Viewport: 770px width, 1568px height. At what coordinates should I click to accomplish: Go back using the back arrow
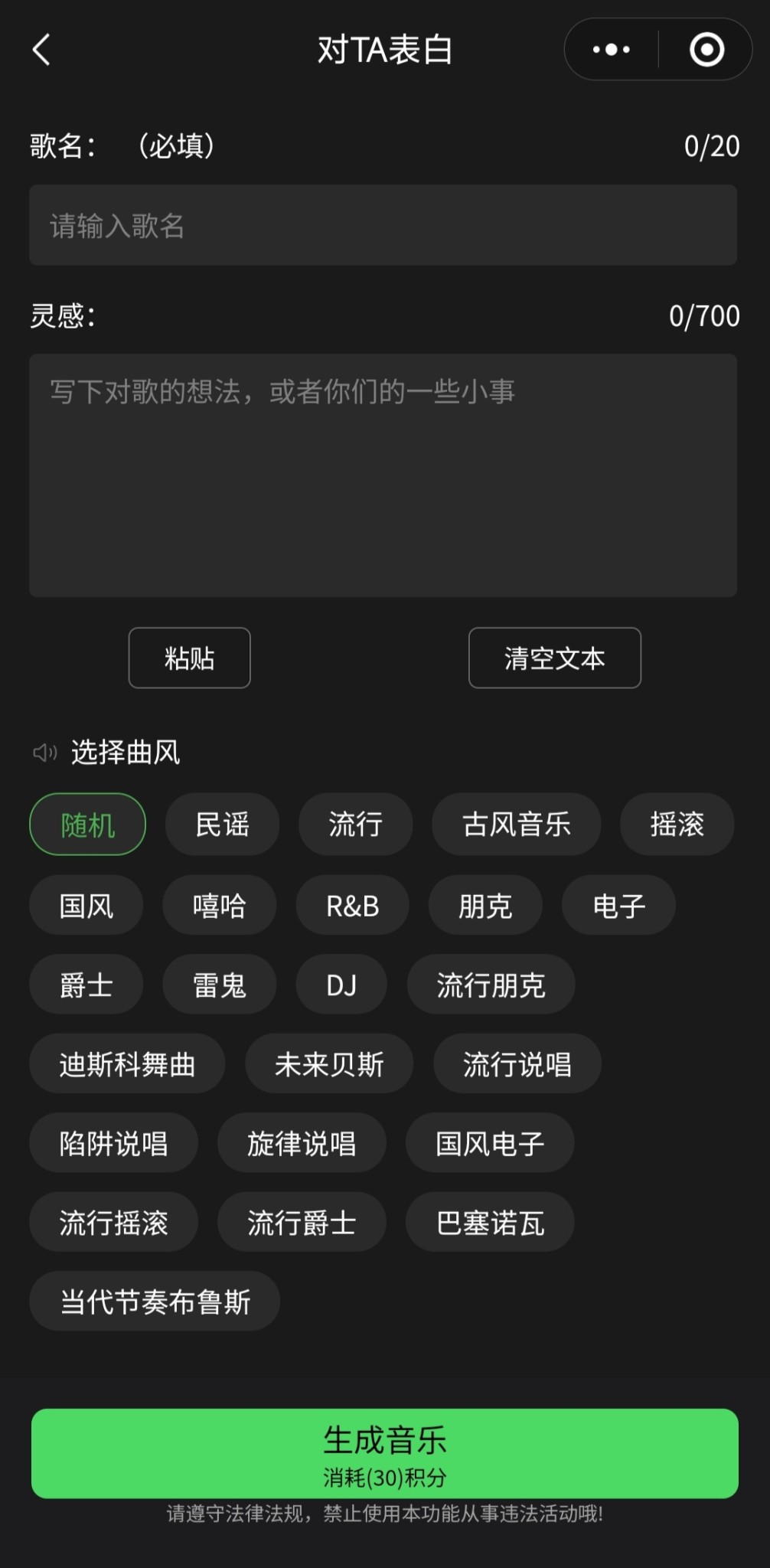(x=42, y=50)
